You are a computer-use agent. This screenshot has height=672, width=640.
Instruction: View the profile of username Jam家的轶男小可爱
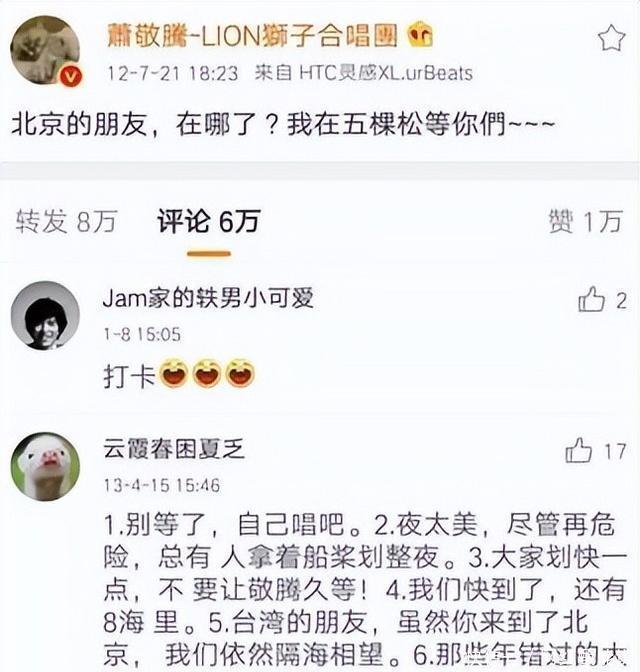click(x=207, y=297)
